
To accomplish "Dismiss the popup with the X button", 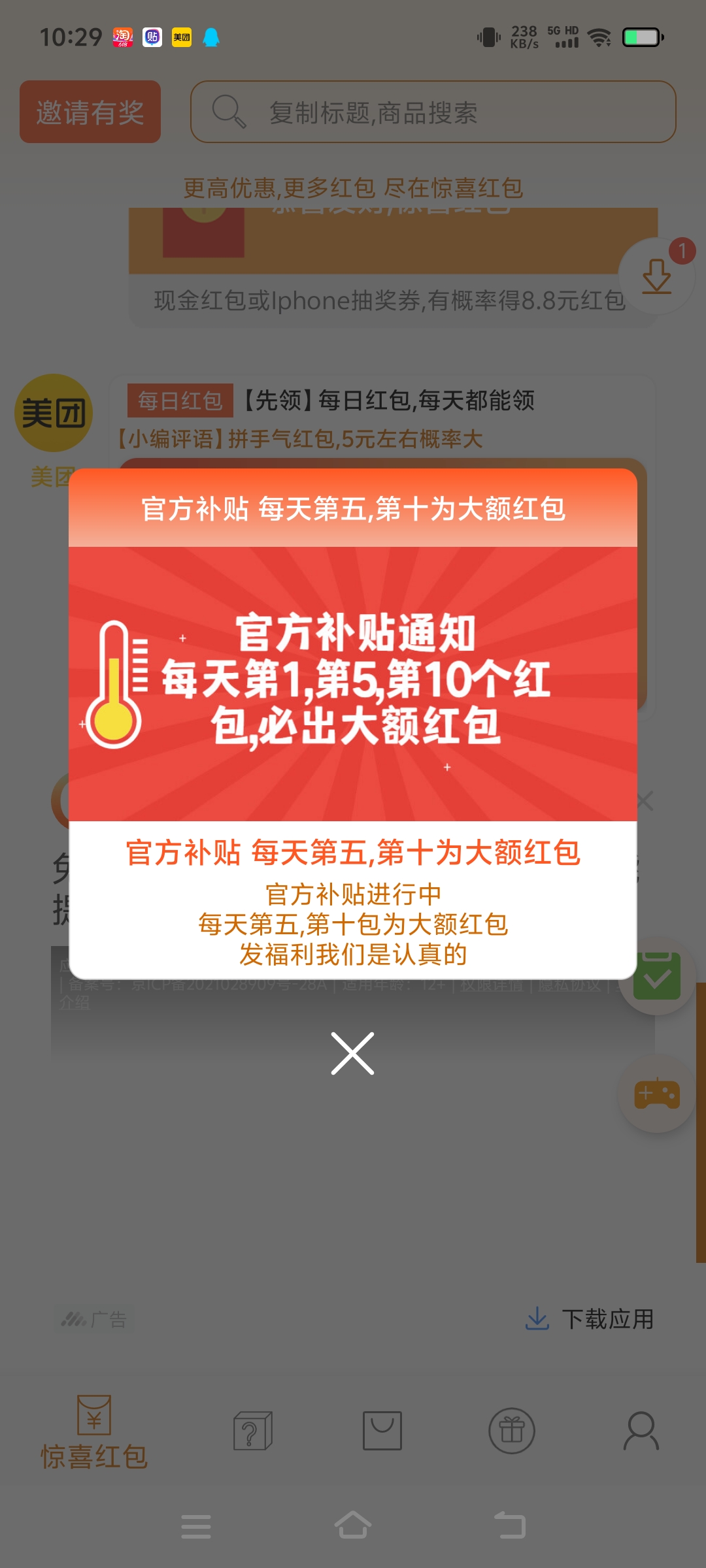I will [352, 1053].
